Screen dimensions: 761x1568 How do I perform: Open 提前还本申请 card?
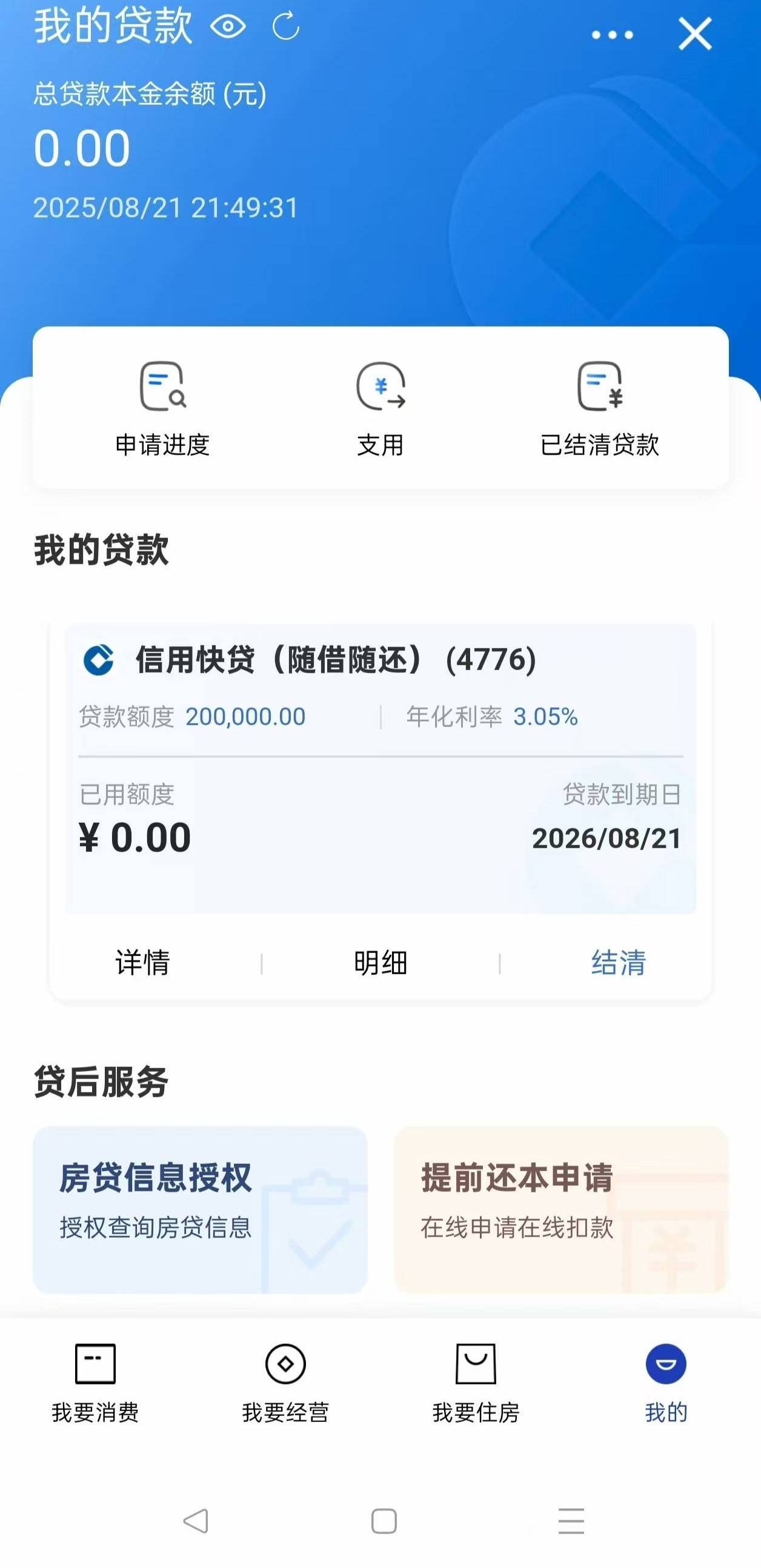pos(560,1209)
